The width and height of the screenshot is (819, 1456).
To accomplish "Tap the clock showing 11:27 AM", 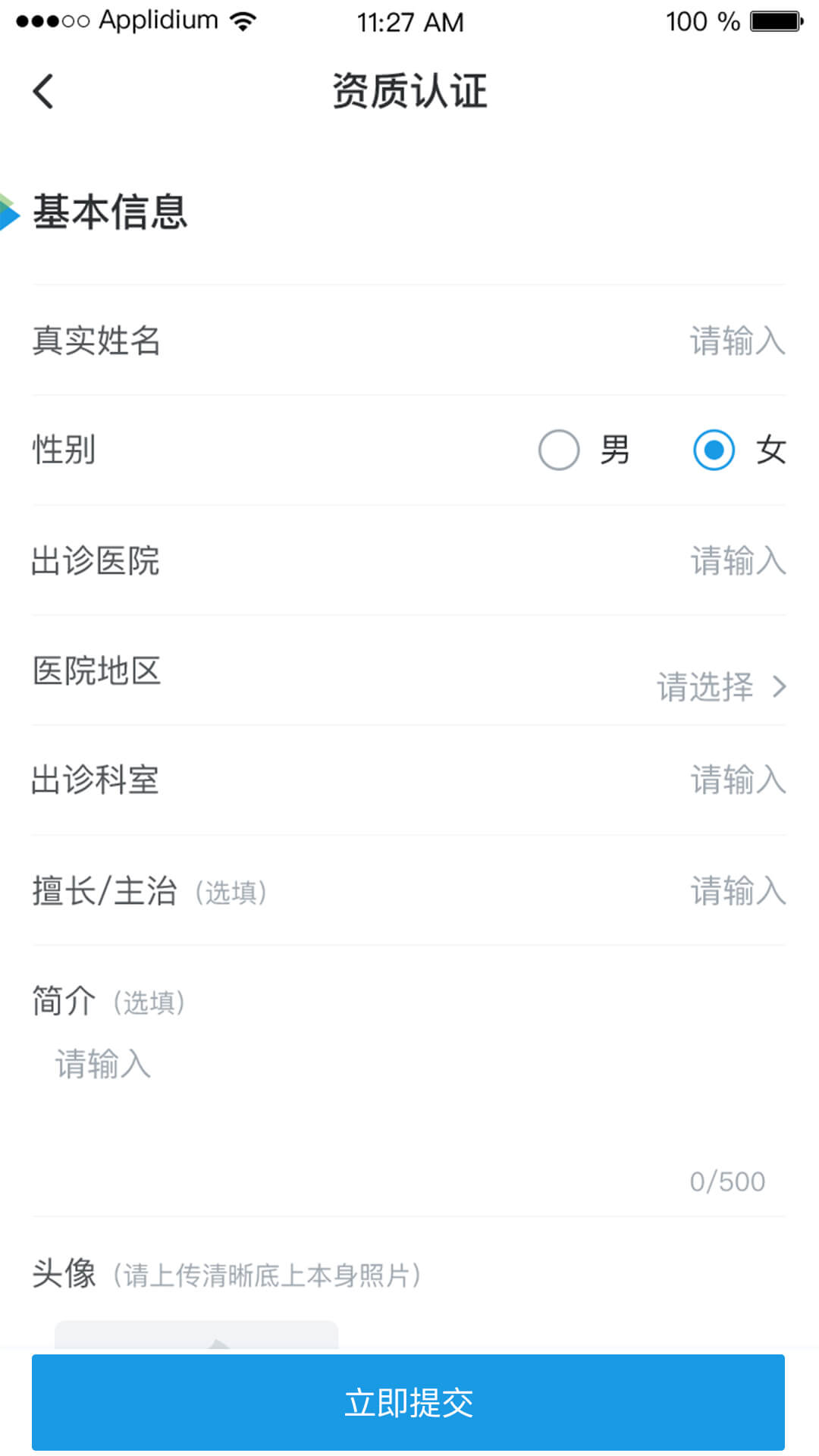I will (409, 22).
